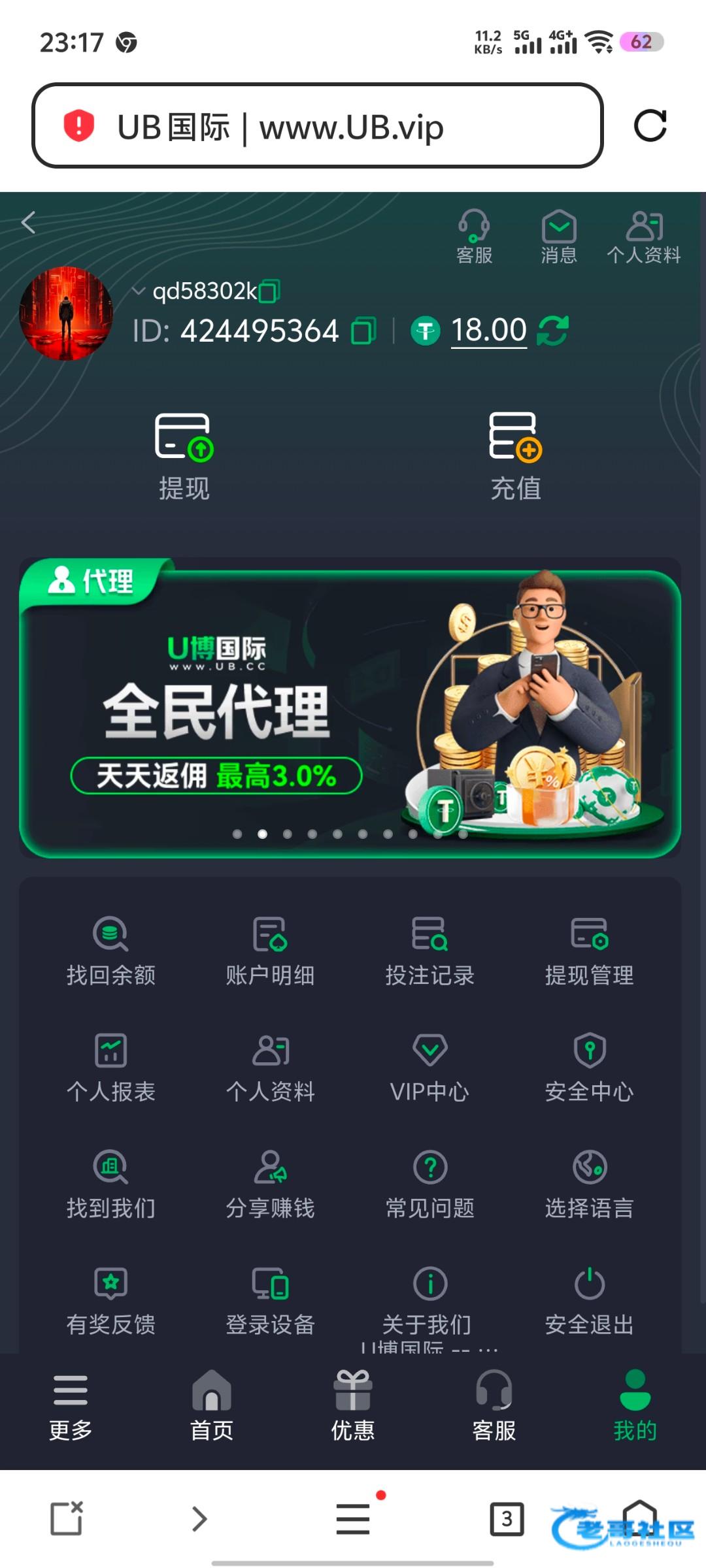The height and width of the screenshot is (1568, 706).
Task: Open 消息 messages inbox
Action: click(558, 237)
